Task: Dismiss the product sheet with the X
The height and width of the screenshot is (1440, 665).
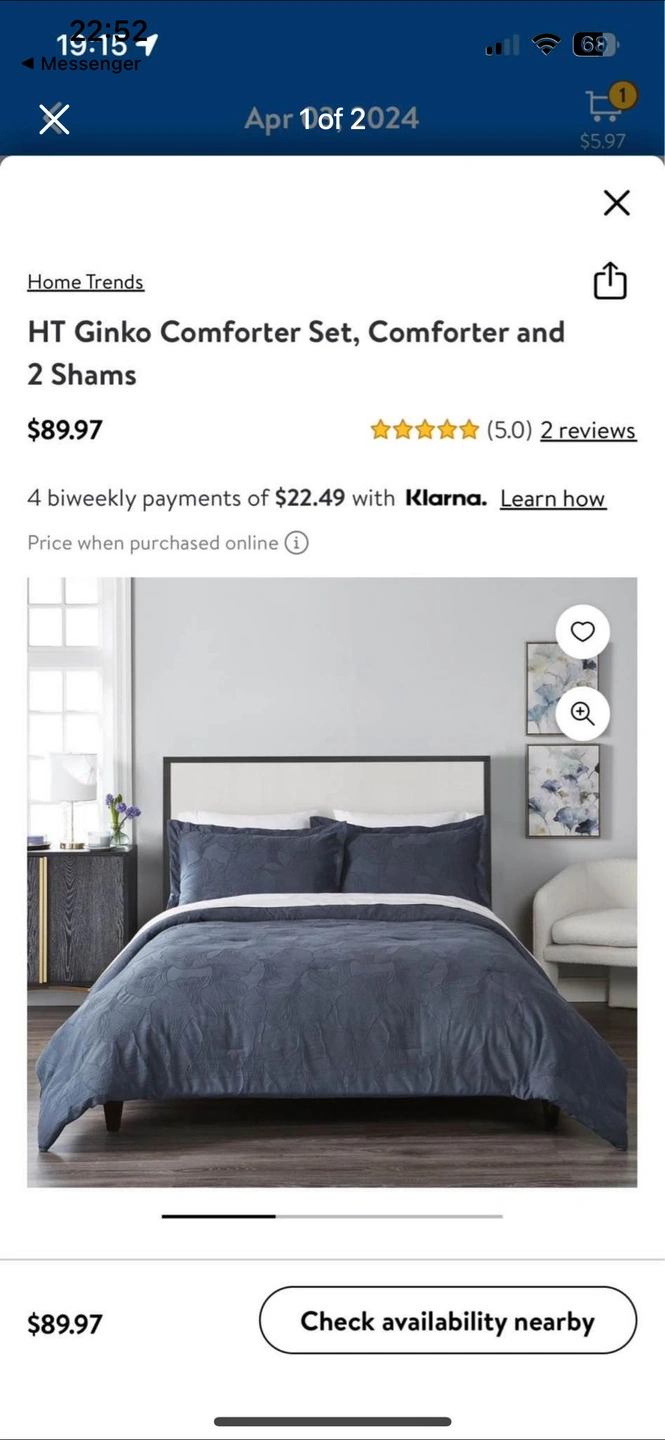Action: click(617, 202)
